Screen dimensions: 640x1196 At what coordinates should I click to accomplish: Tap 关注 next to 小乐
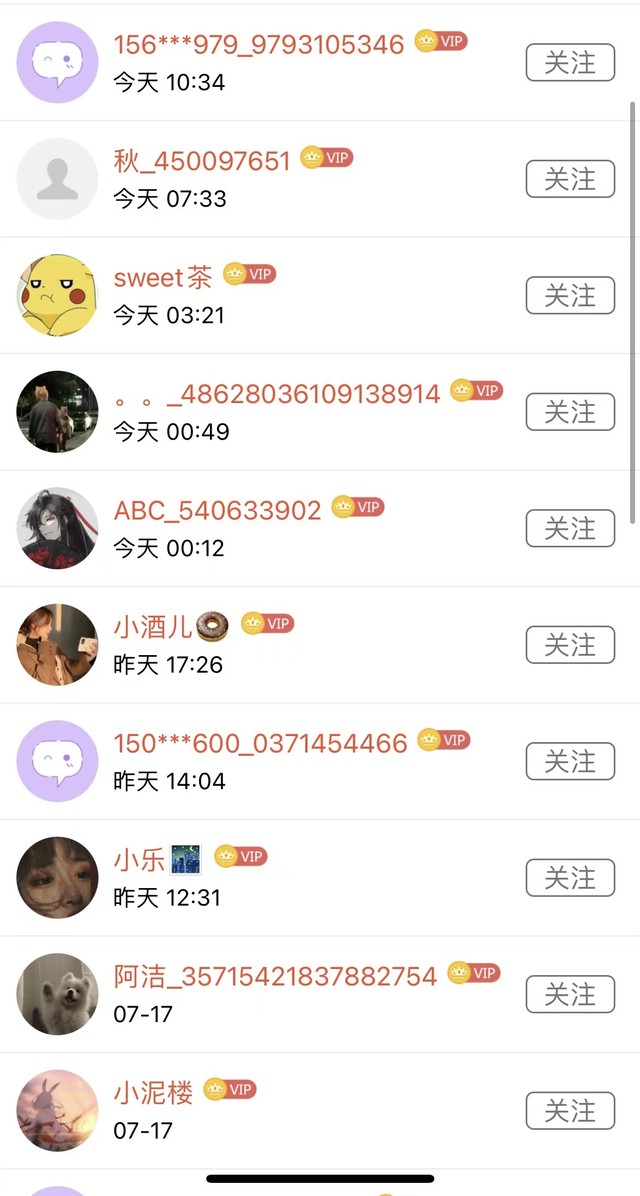click(570, 878)
